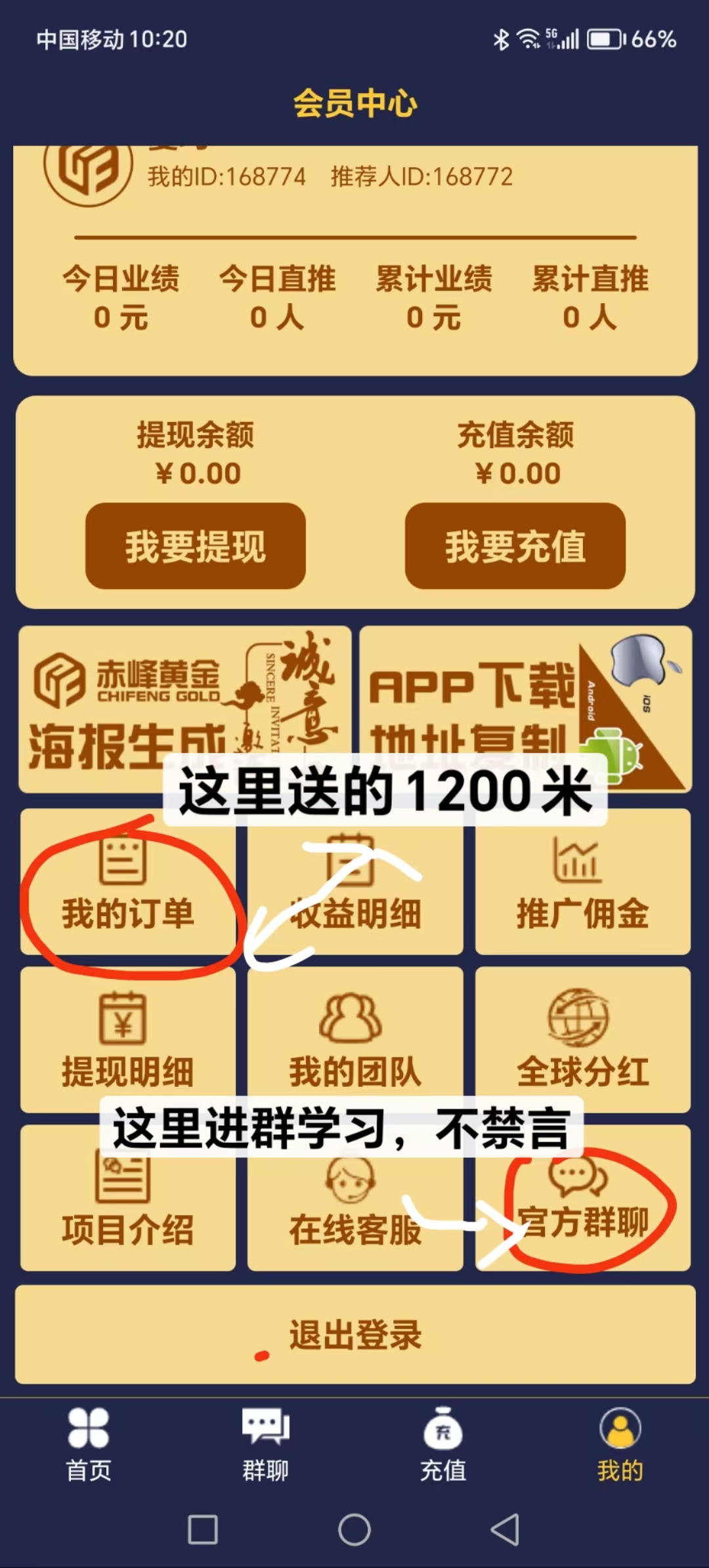Open 提现明细 withdrawal details
The image size is (709, 1568).
(x=128, y=1040)
